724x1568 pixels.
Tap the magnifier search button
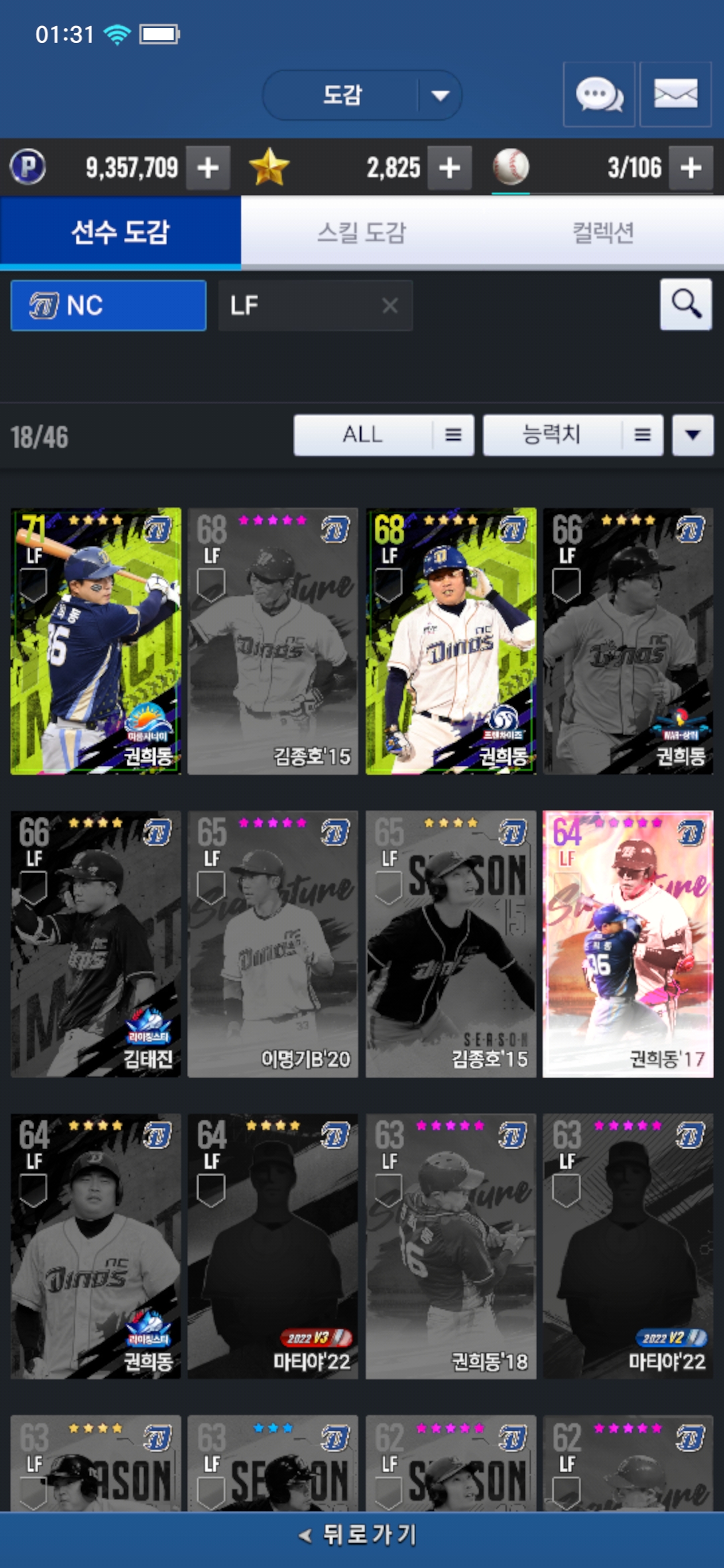tap(686, 305)
